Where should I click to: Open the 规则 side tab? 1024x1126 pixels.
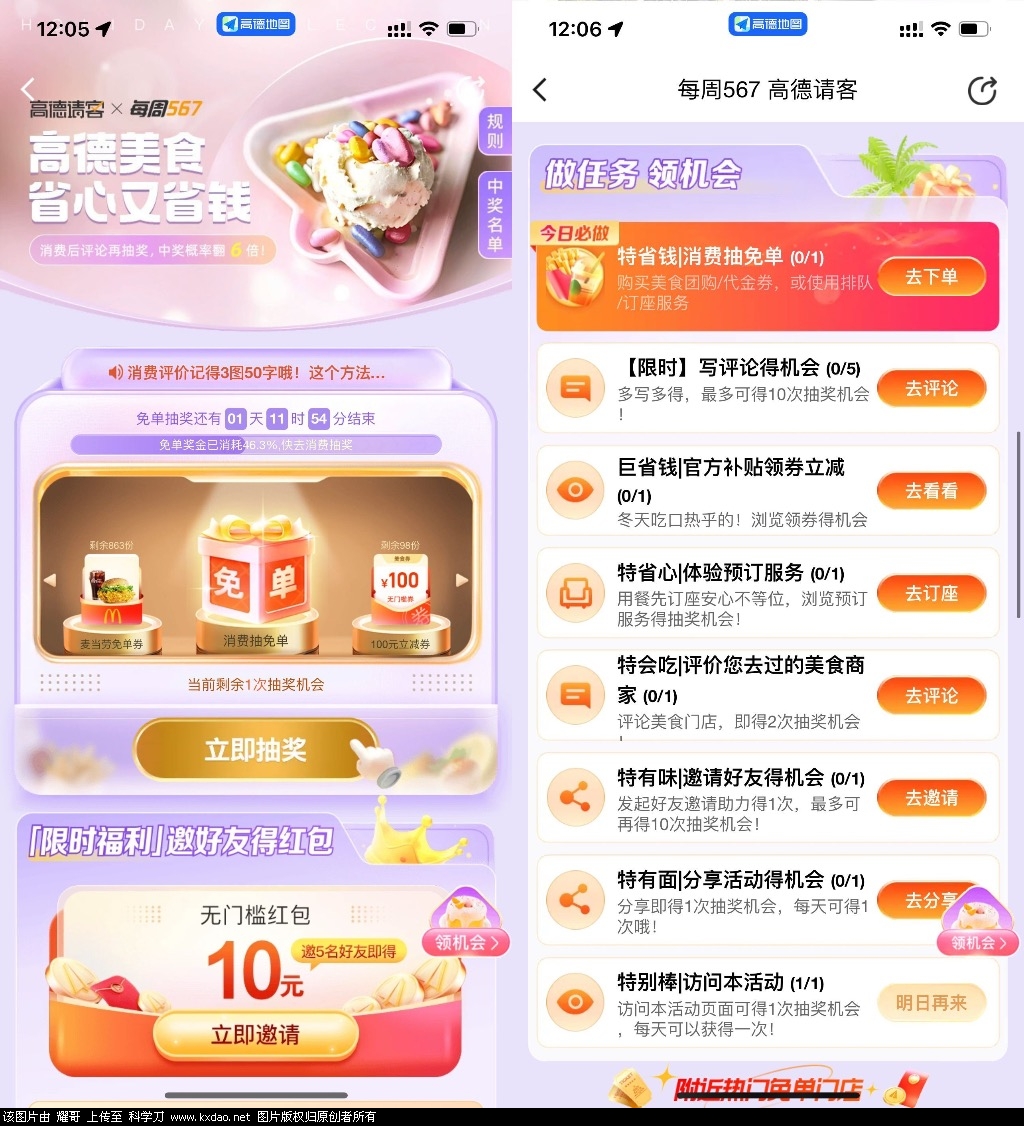tap(495, 131)
